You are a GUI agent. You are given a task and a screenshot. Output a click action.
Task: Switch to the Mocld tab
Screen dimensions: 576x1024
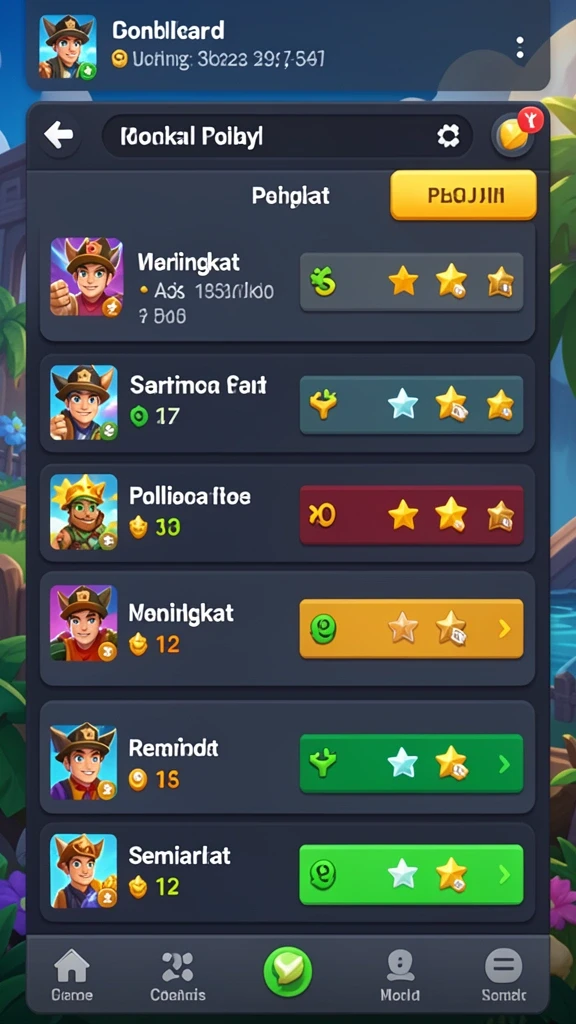[x=400, y=975]
